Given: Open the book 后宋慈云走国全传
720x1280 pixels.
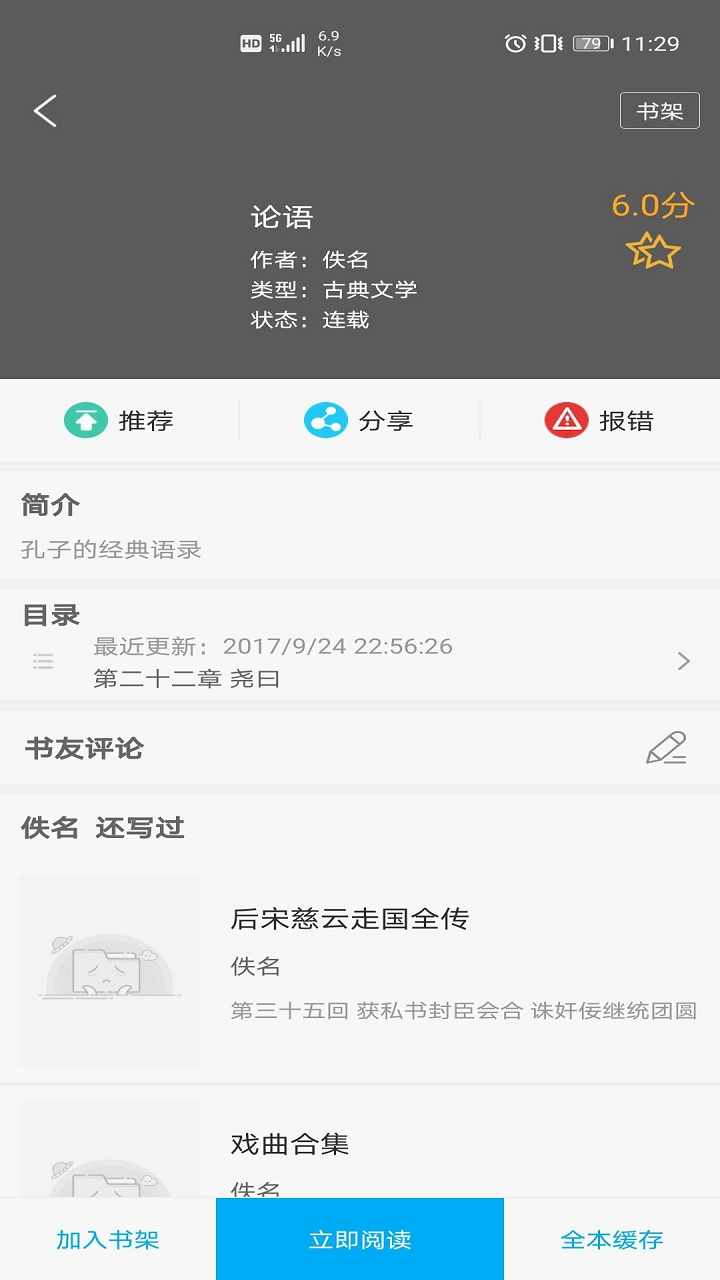Looking at the screenshot, I should tap(349, 919).
